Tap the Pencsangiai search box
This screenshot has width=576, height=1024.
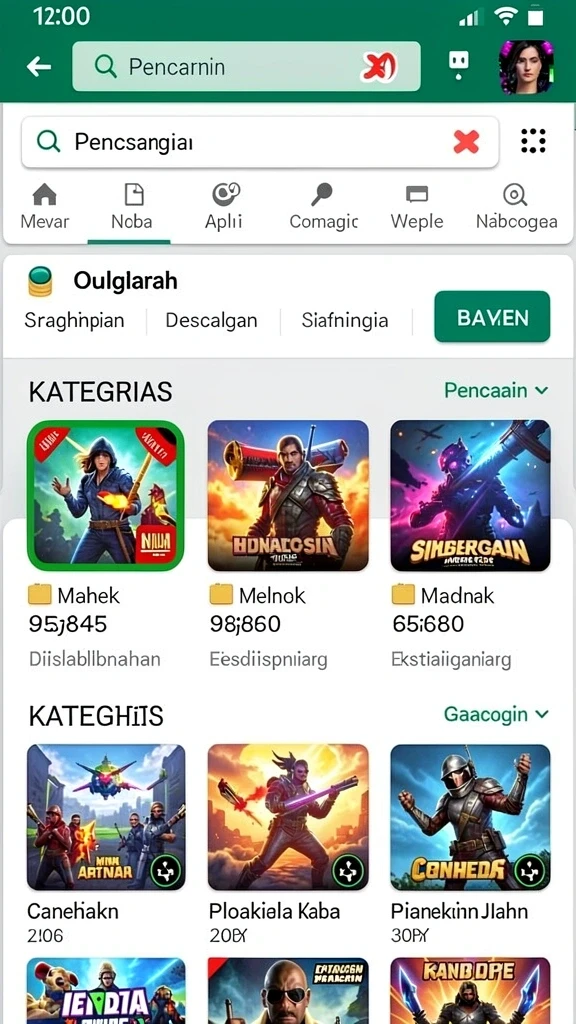[x=260, y=142]
